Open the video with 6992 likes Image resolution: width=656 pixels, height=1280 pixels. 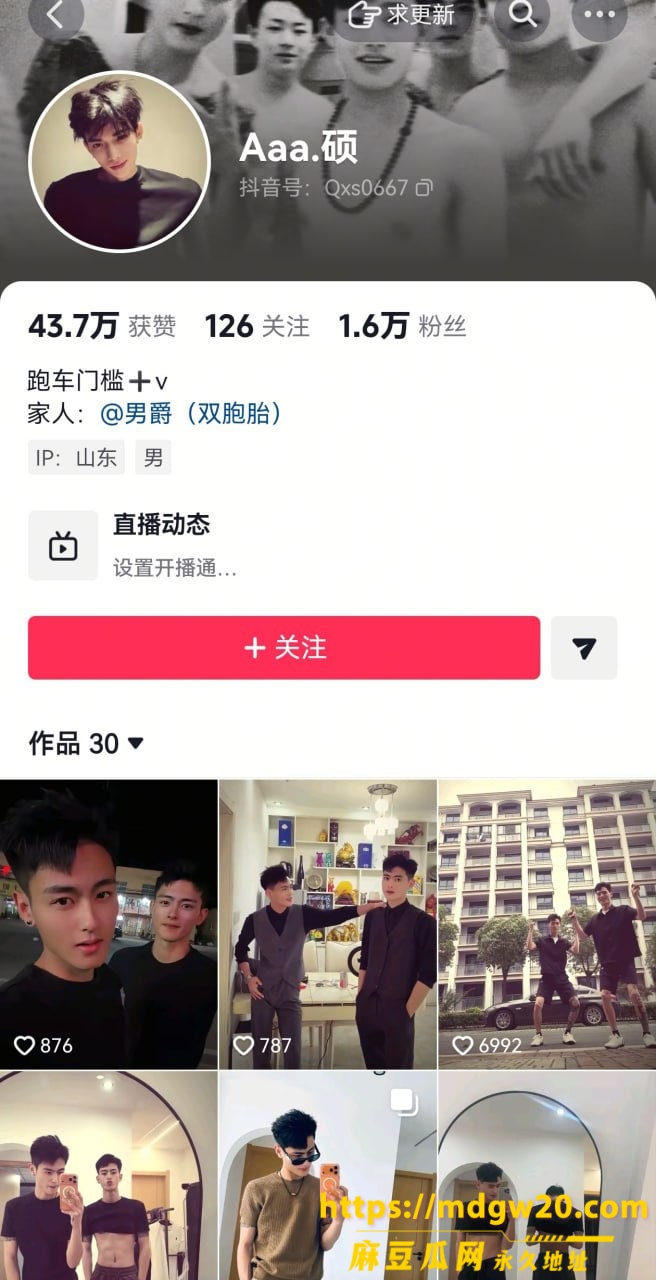tap(547, 922)
